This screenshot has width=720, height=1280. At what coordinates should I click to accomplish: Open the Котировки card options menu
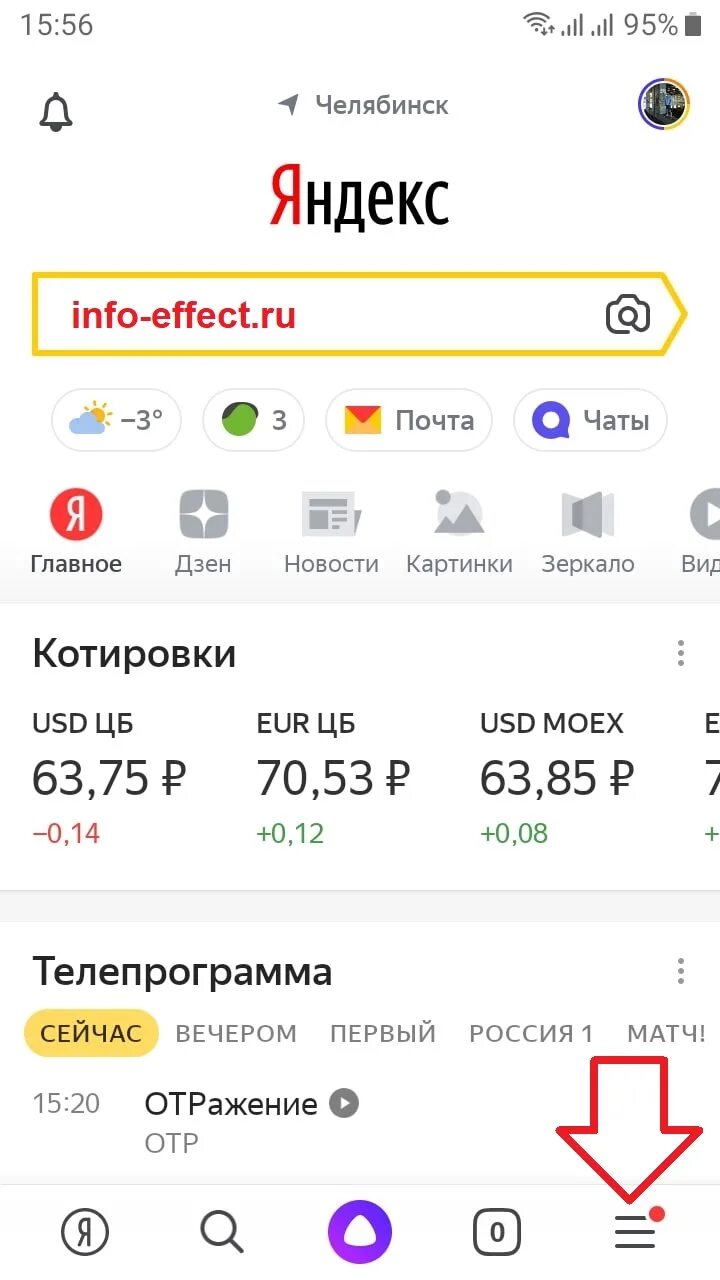point(681,654)
